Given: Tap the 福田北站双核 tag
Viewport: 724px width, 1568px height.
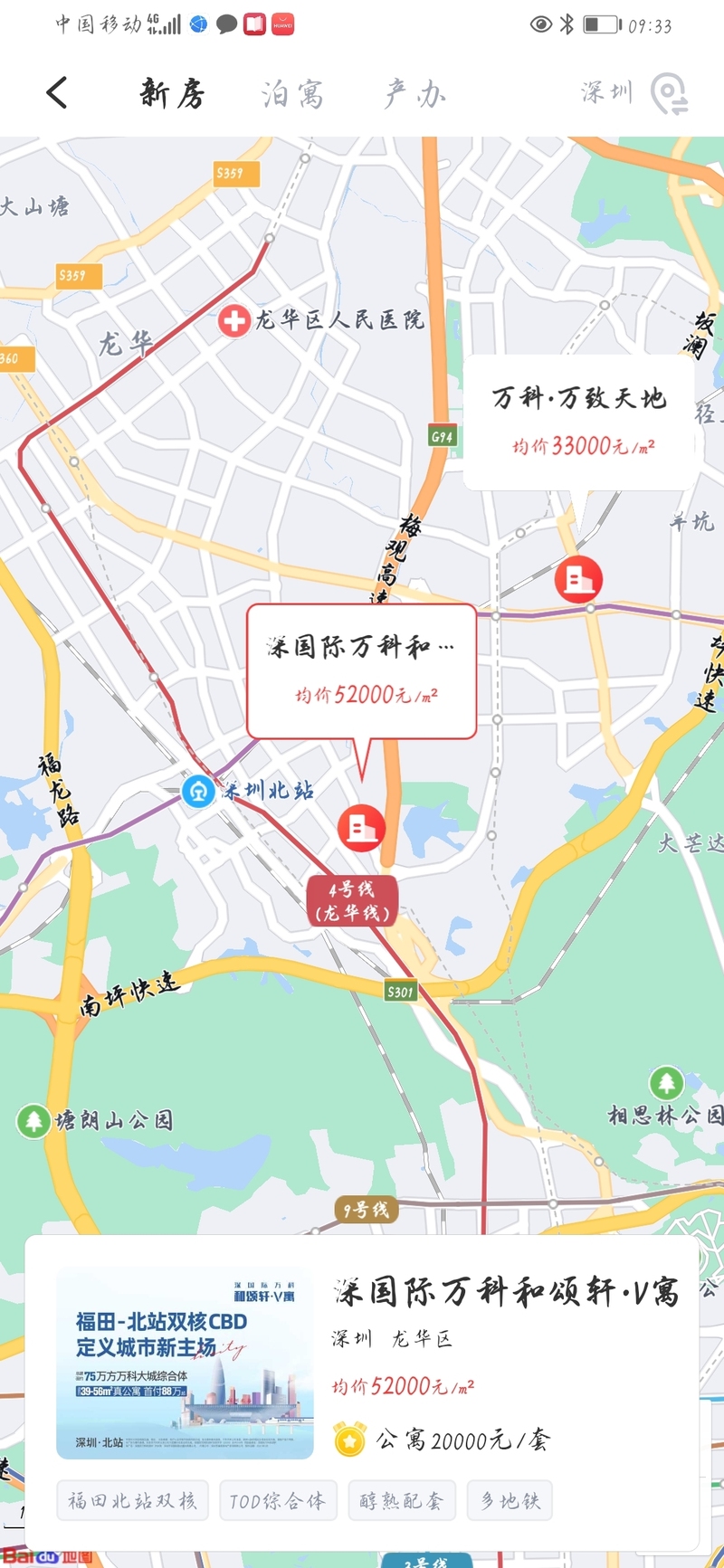Looking at the screenshot, I should (132, 1501).
